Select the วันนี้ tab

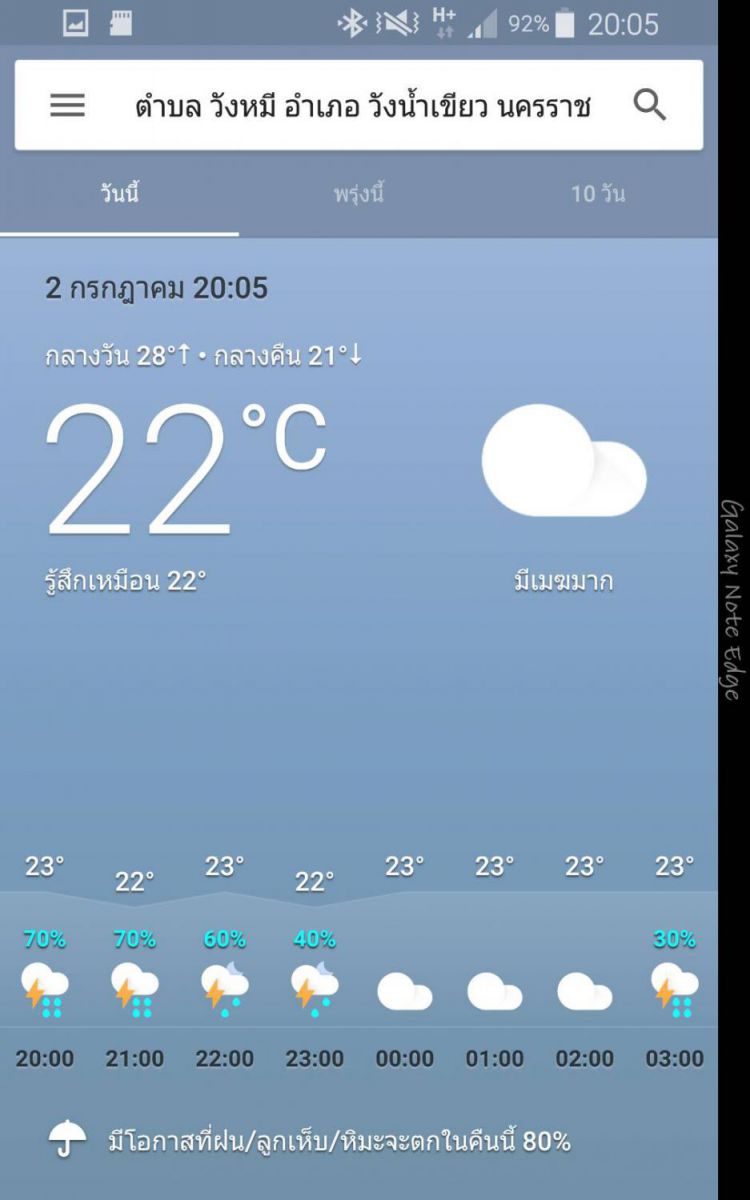[119, 194]
